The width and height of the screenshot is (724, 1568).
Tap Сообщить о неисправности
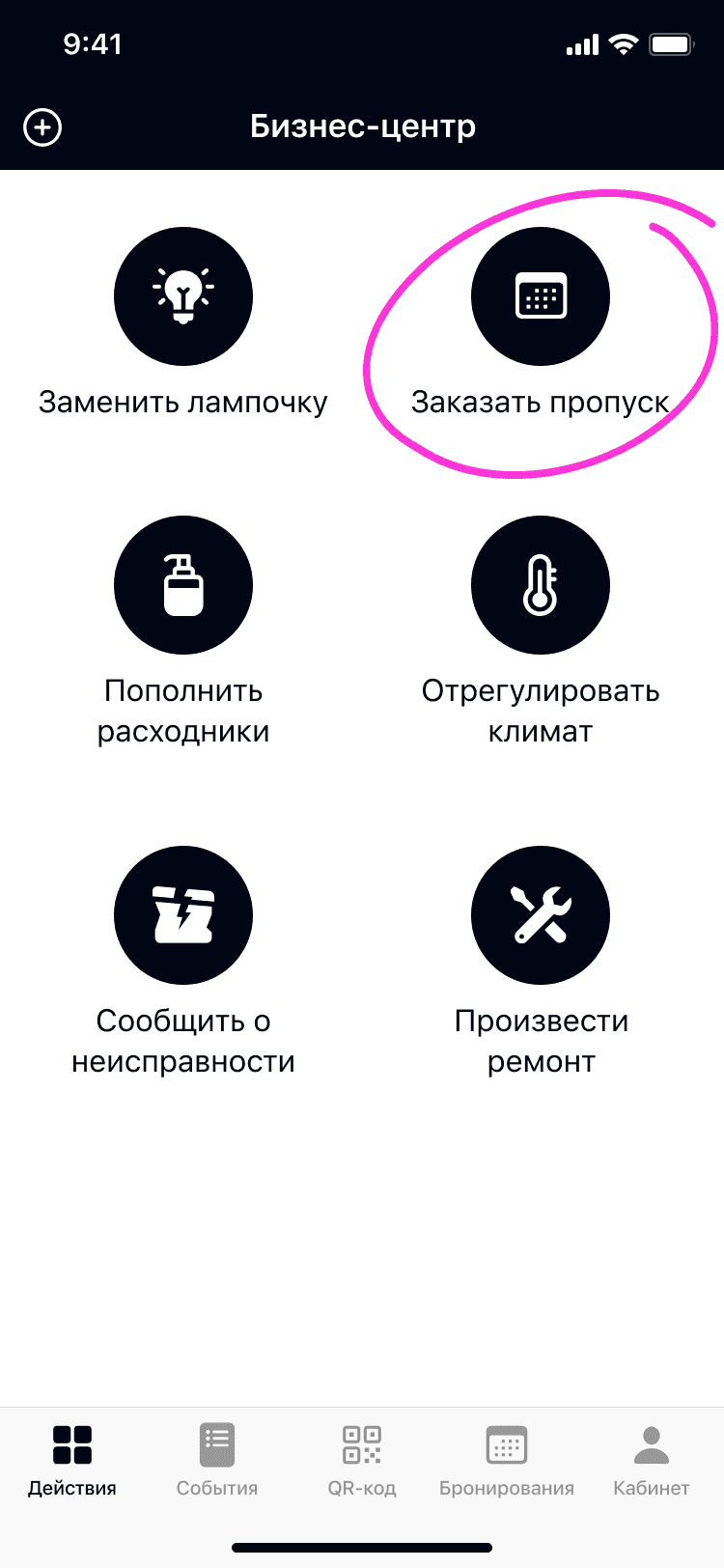183,915
